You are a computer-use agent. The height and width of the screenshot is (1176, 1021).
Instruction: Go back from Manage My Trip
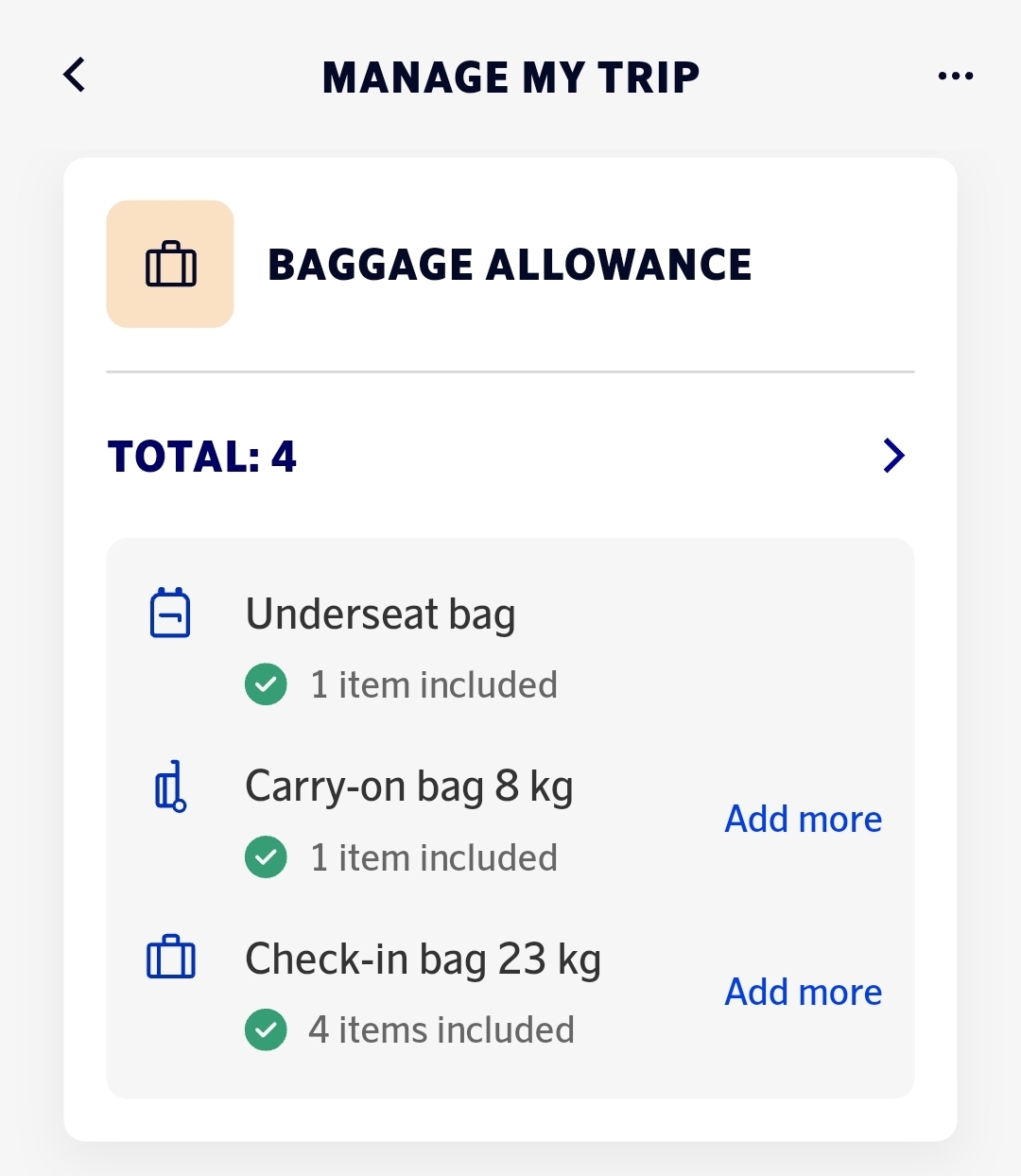coord(75,75)
